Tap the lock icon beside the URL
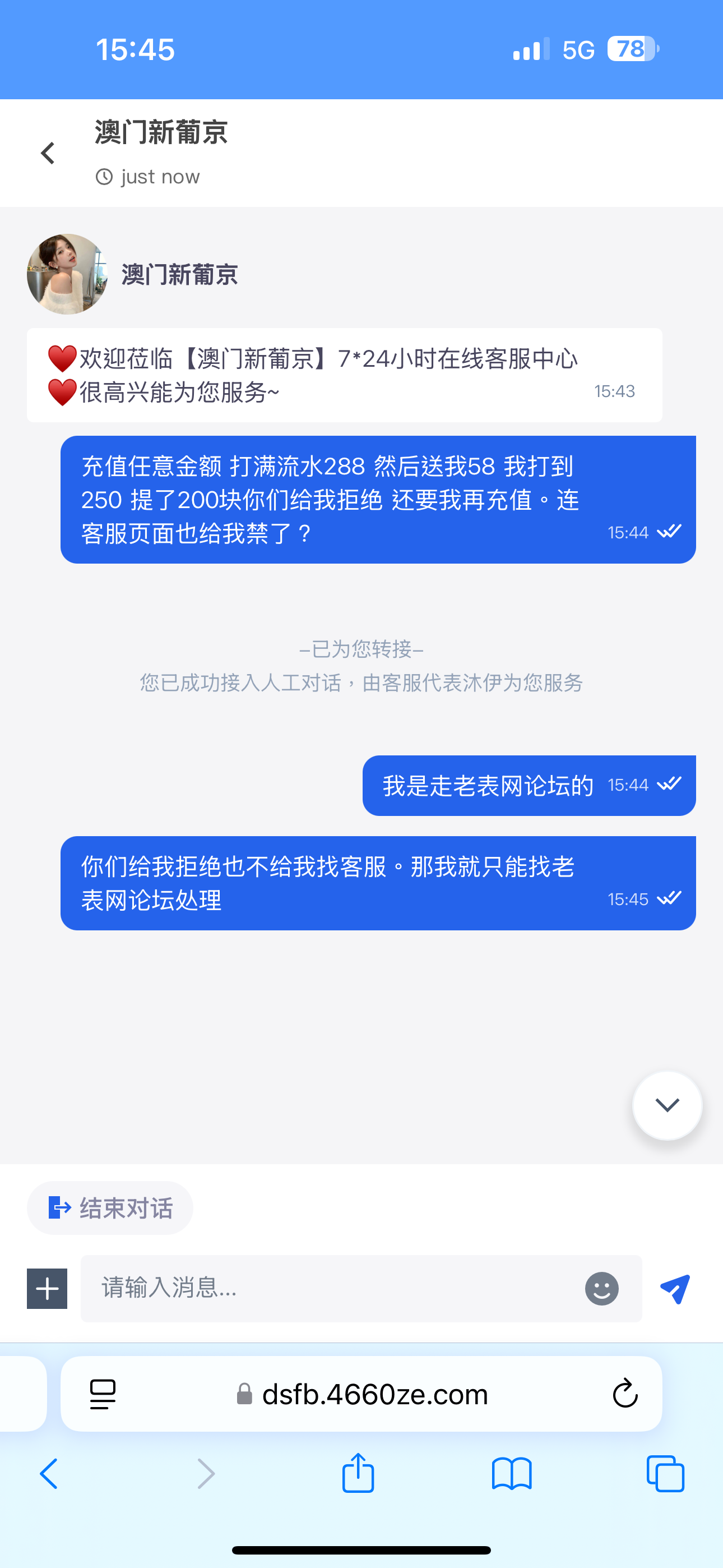This screenshot has height=1568, width=723. (x=246, y=1393)
